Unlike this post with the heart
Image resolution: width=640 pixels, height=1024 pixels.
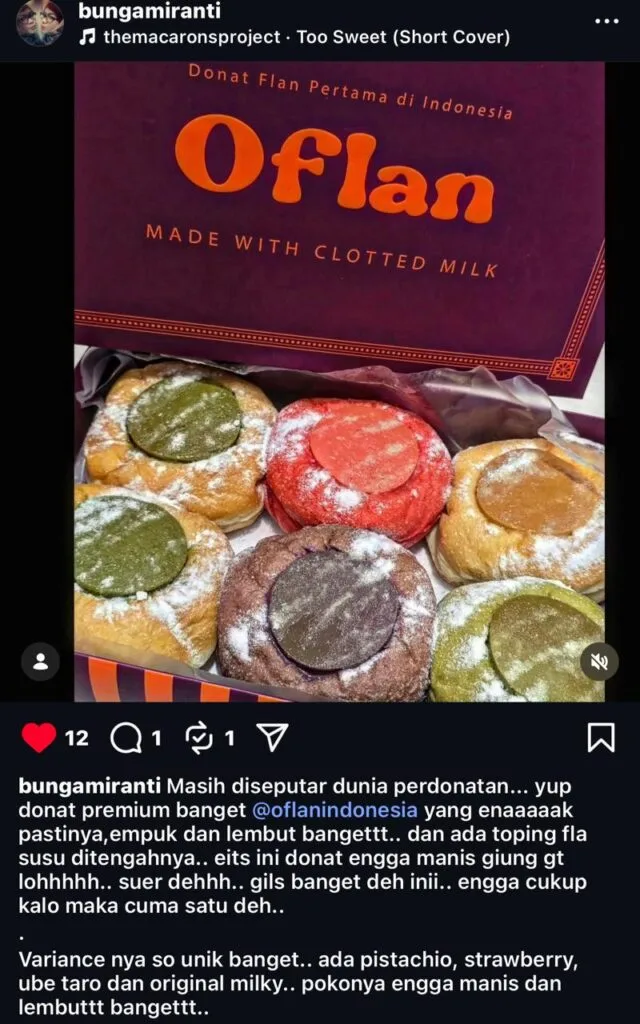tap(39, 738)
